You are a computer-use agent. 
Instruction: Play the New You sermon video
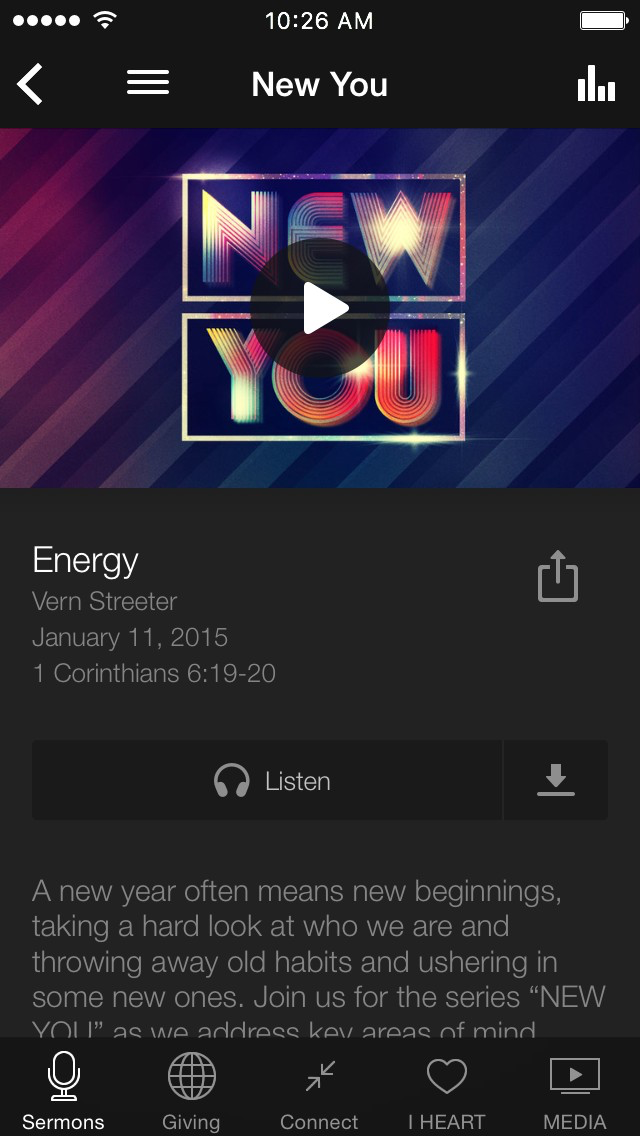click(x=321, y=307)
